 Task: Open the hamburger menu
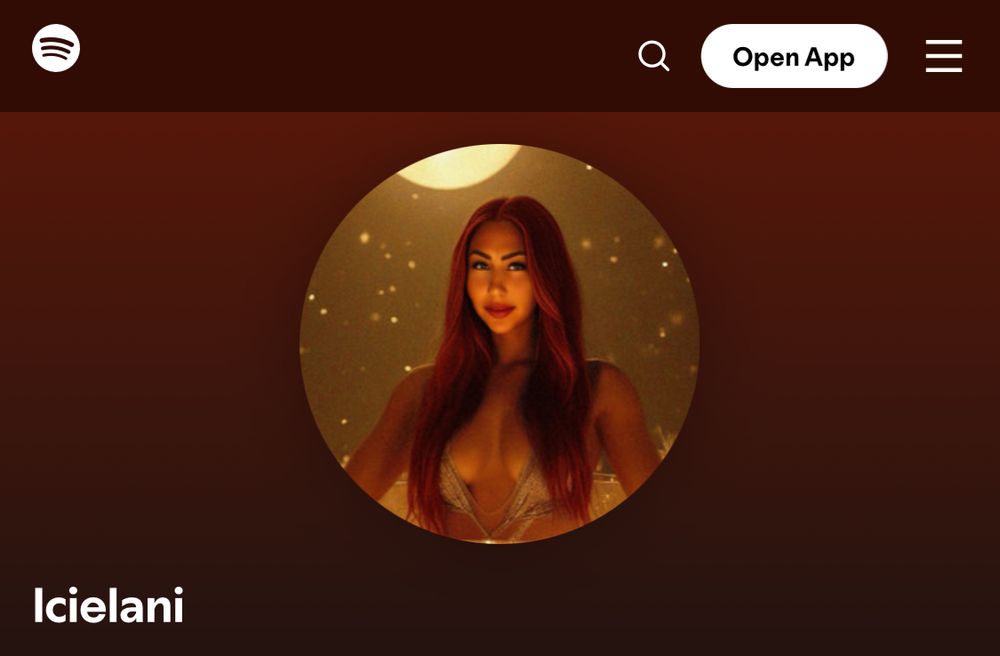pyautogui.click(x=943, y=57)
